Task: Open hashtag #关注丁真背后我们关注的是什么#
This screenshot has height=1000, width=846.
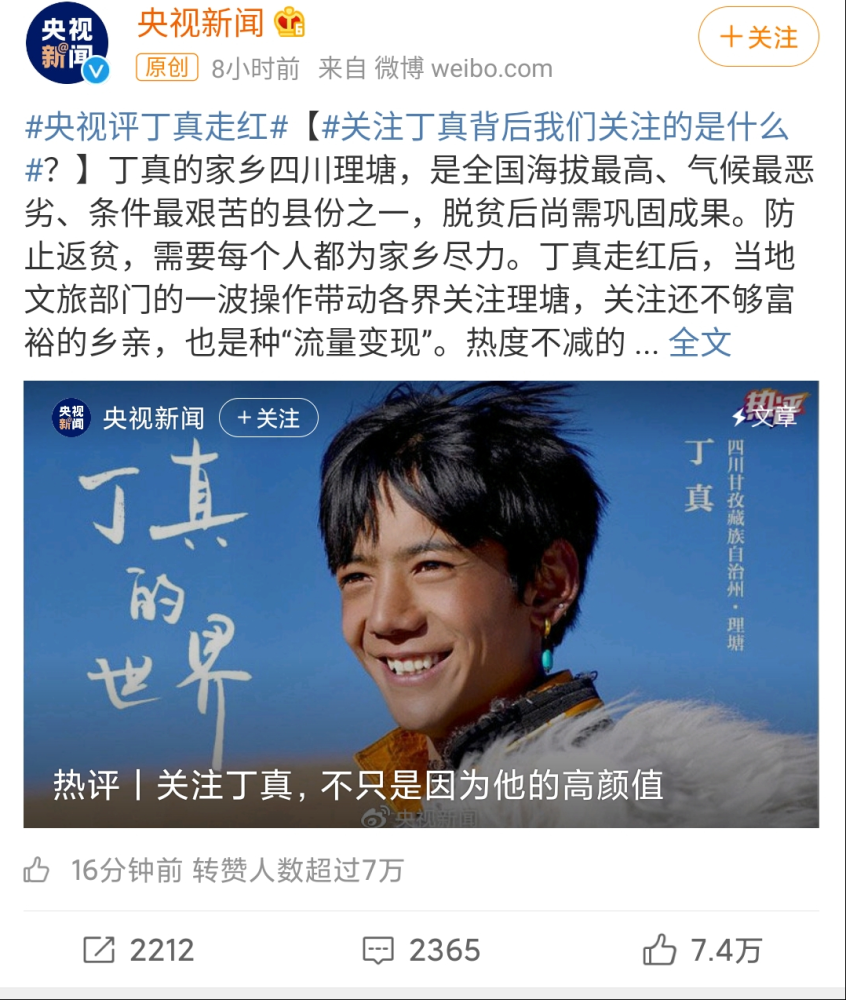Action: tap(555, 126)
